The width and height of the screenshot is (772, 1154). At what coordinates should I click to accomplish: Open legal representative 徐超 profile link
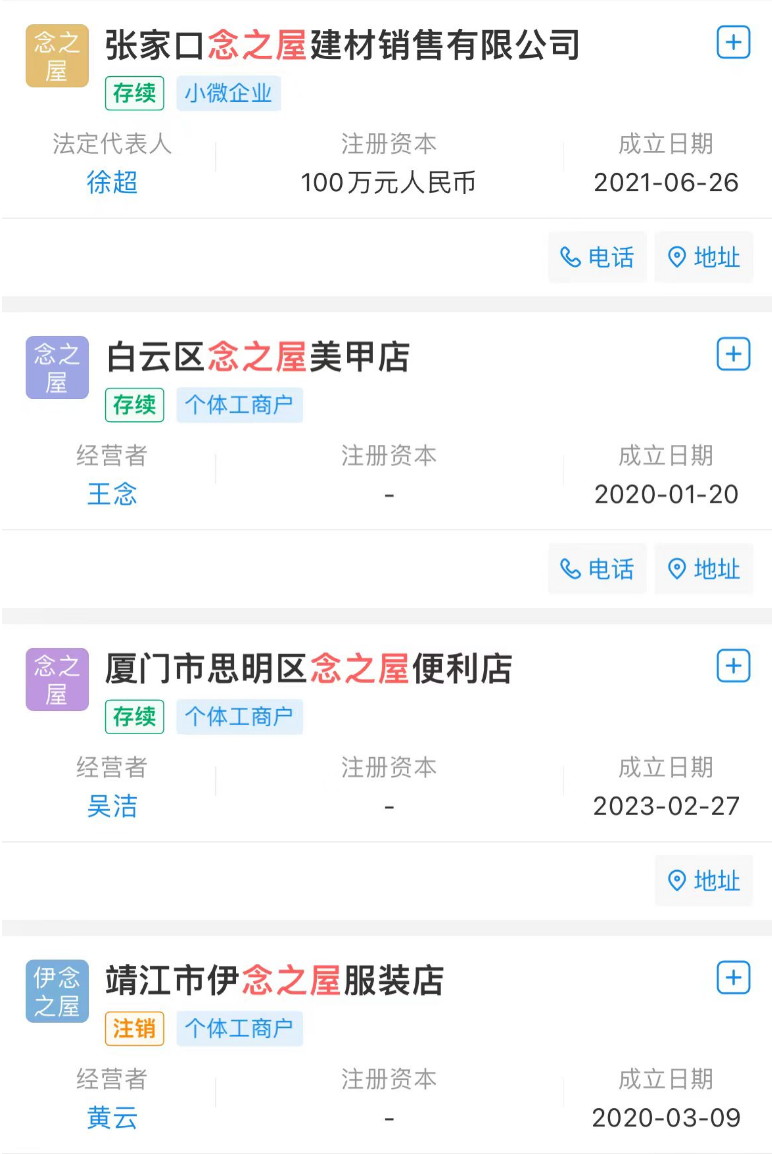(x=112, y=183)
